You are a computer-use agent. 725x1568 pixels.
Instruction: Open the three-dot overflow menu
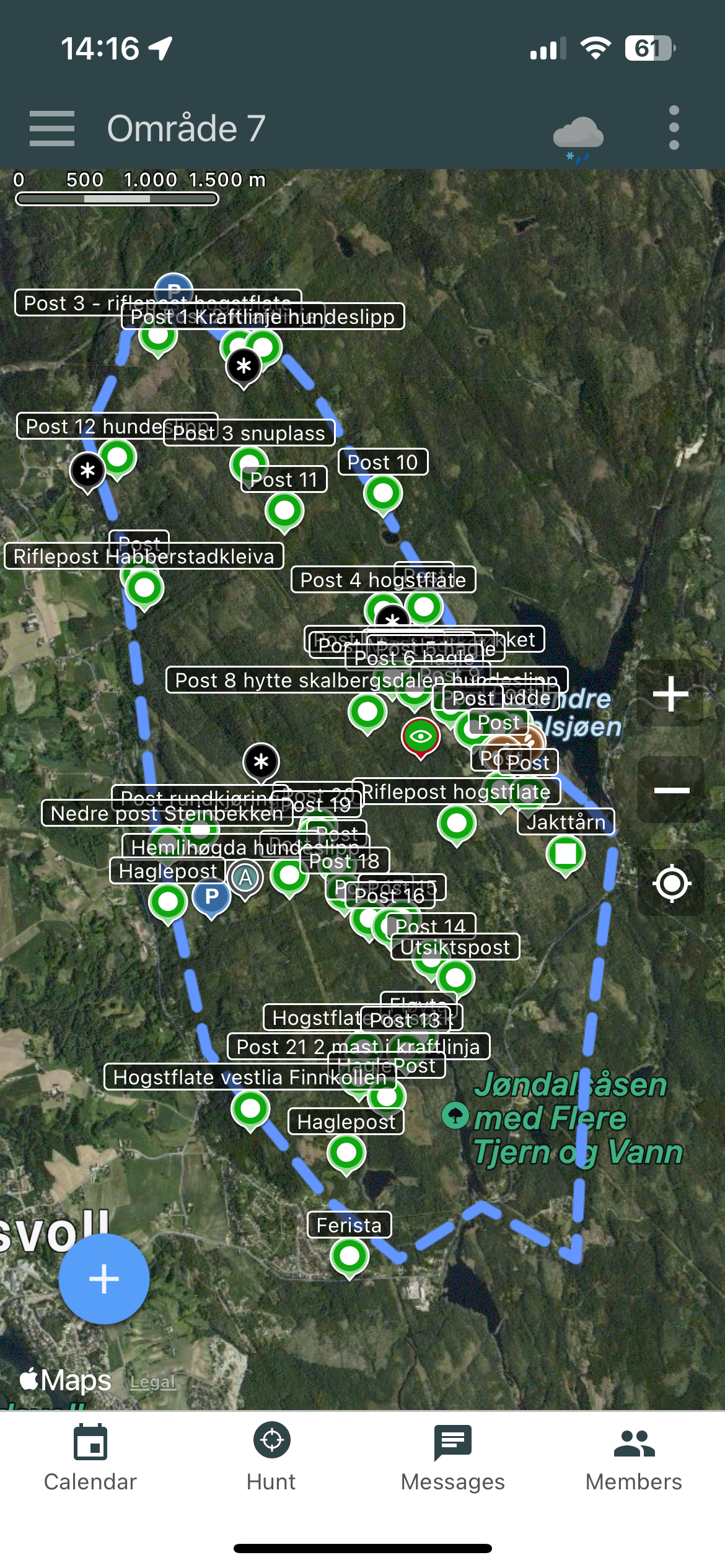pyautogui.click(x=674, y=128)
